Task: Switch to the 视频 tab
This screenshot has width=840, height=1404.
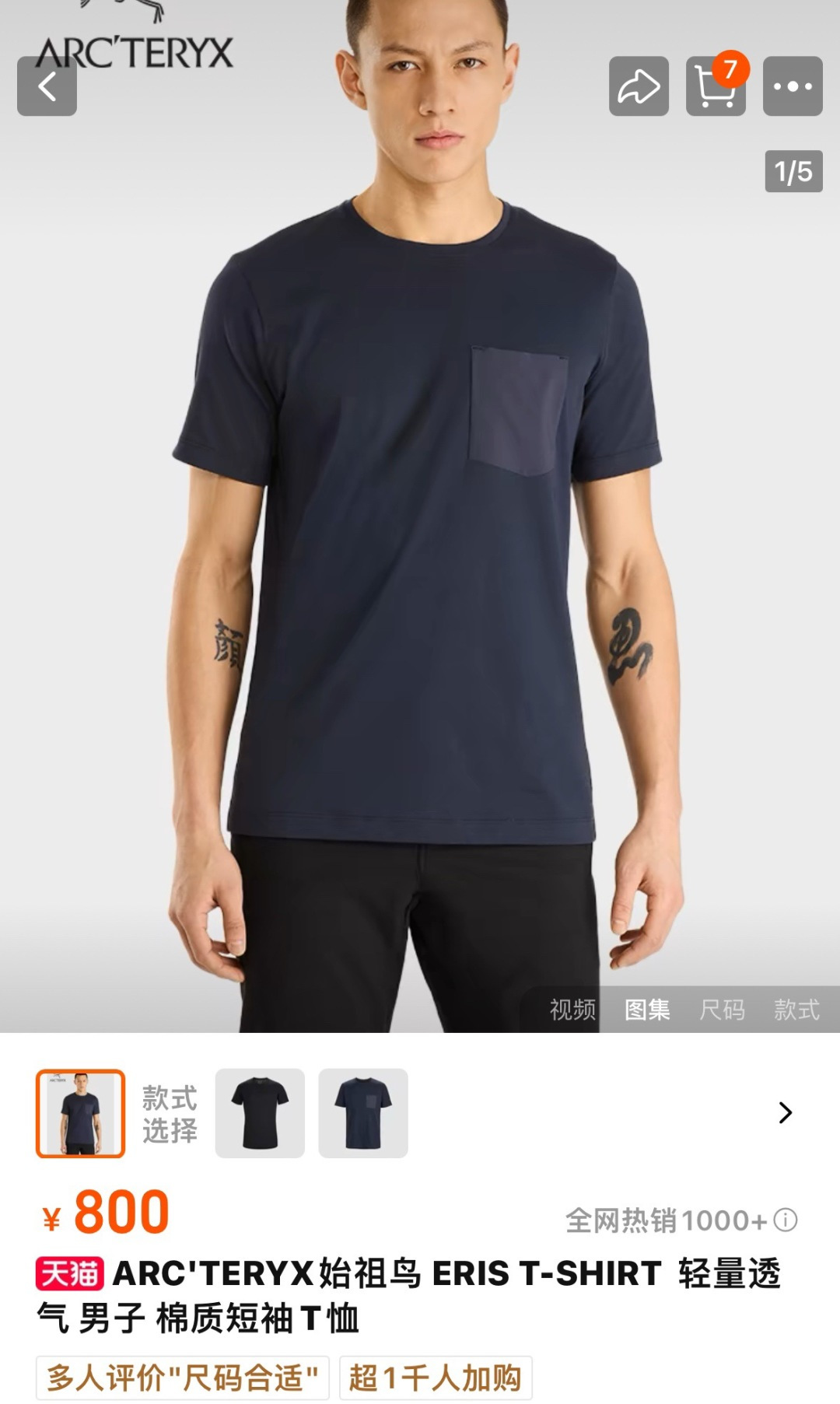Action: click(x=572, y=1010)
